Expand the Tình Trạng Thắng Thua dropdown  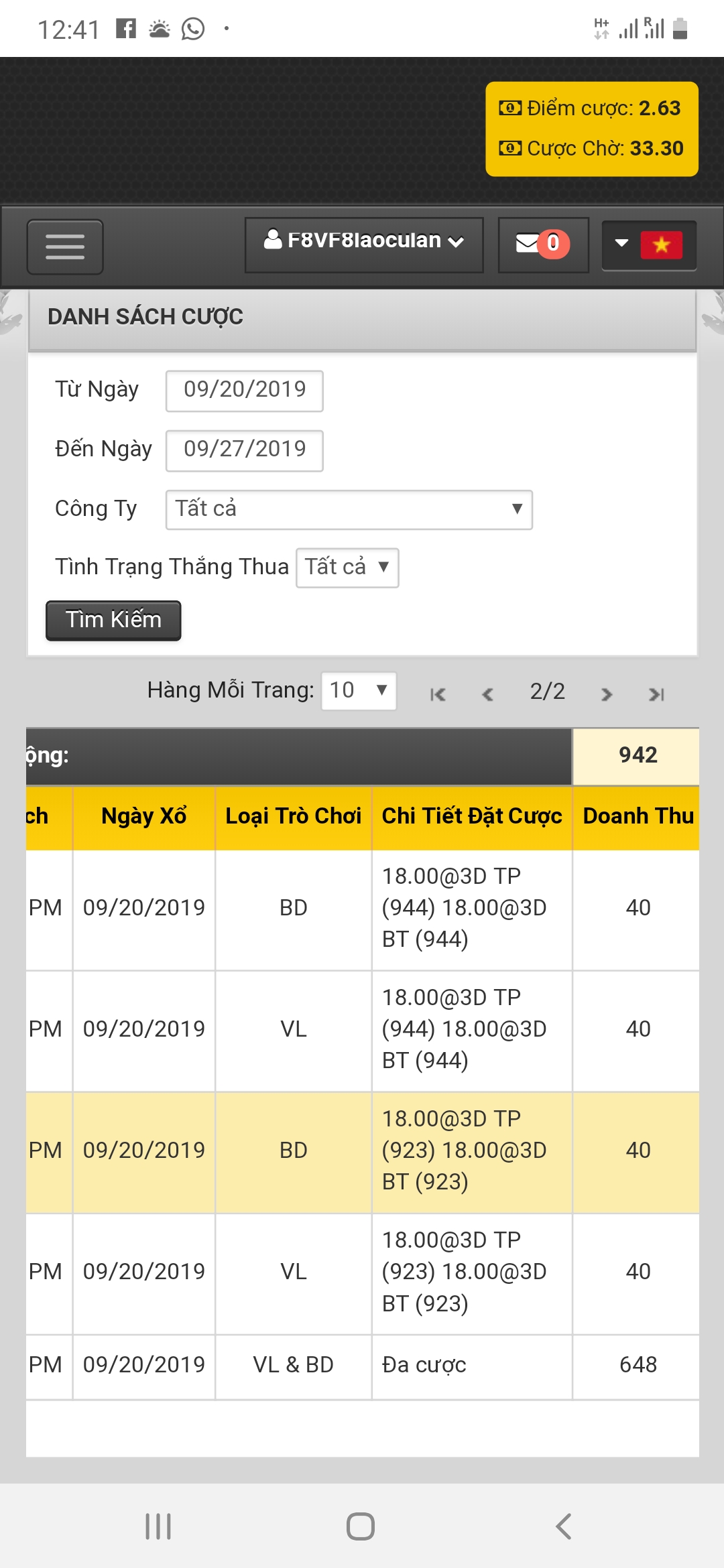pyautogui.click(x=347, y=568)
